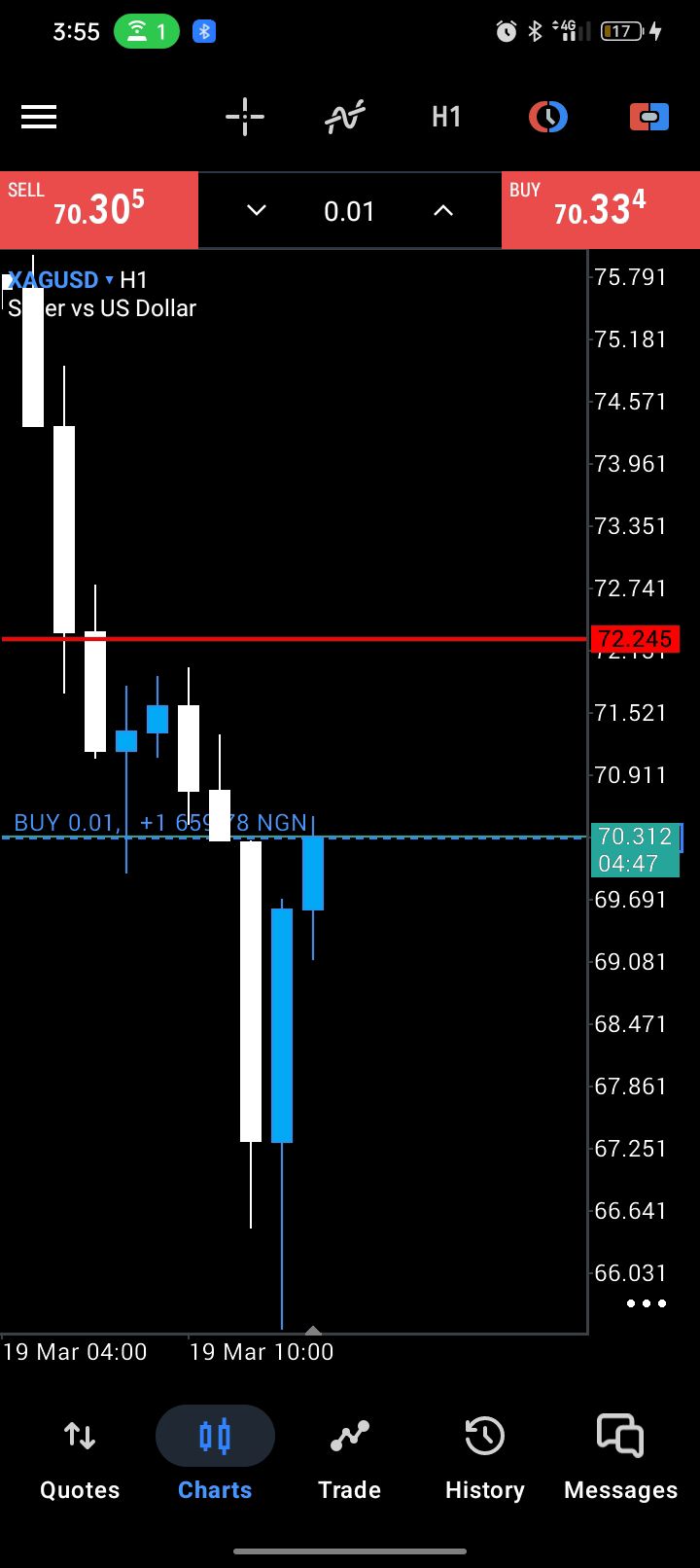Open the hamburger side menu
Image resolution: width=700 pixels, height=1568 pixels.
point(39,118)
